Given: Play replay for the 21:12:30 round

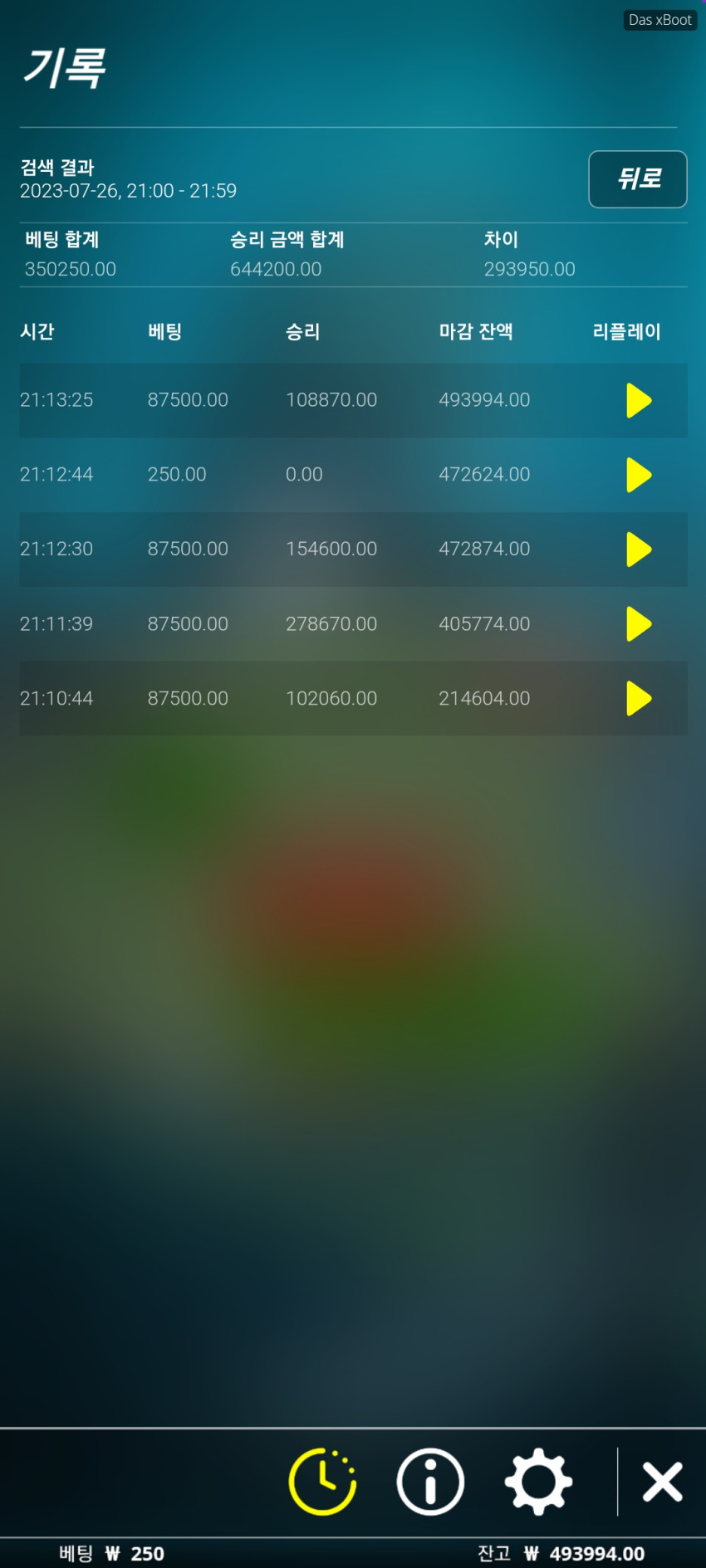Looking at the screenshot, I should [639, 550].
